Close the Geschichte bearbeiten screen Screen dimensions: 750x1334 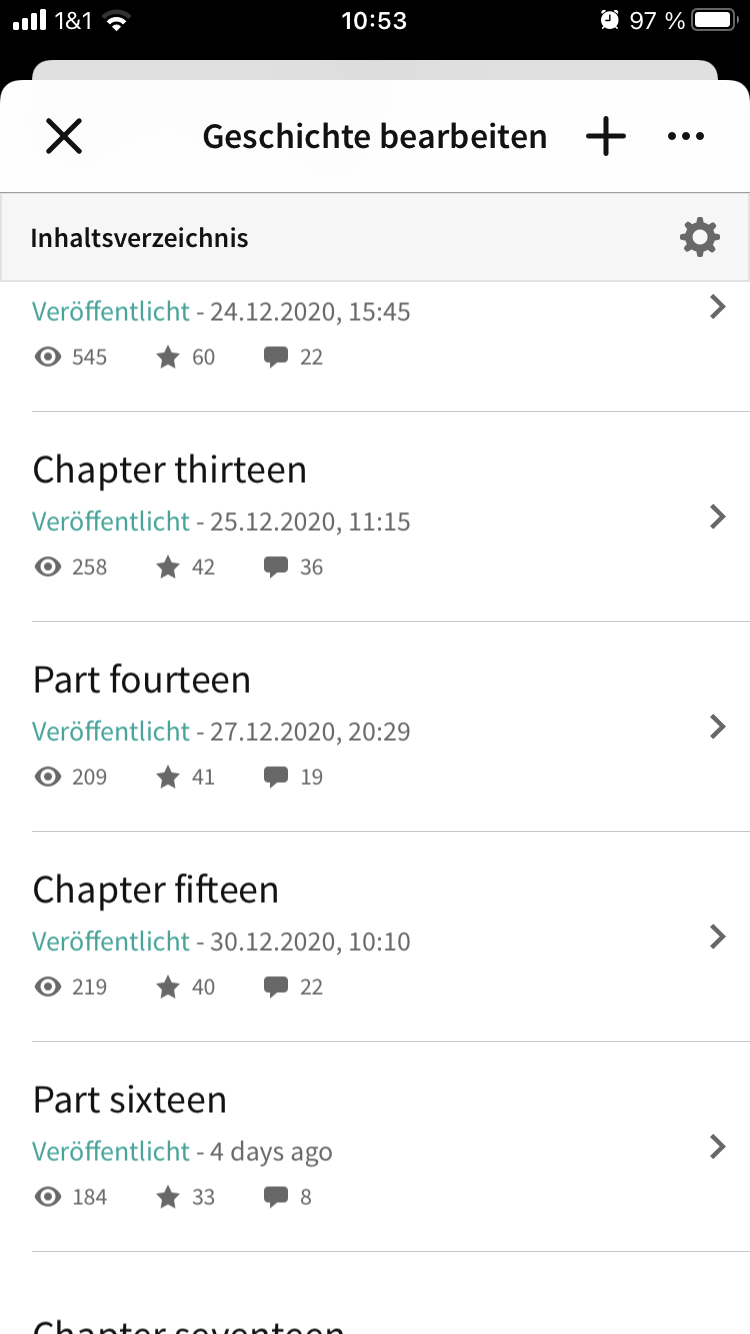click(64, 136)
